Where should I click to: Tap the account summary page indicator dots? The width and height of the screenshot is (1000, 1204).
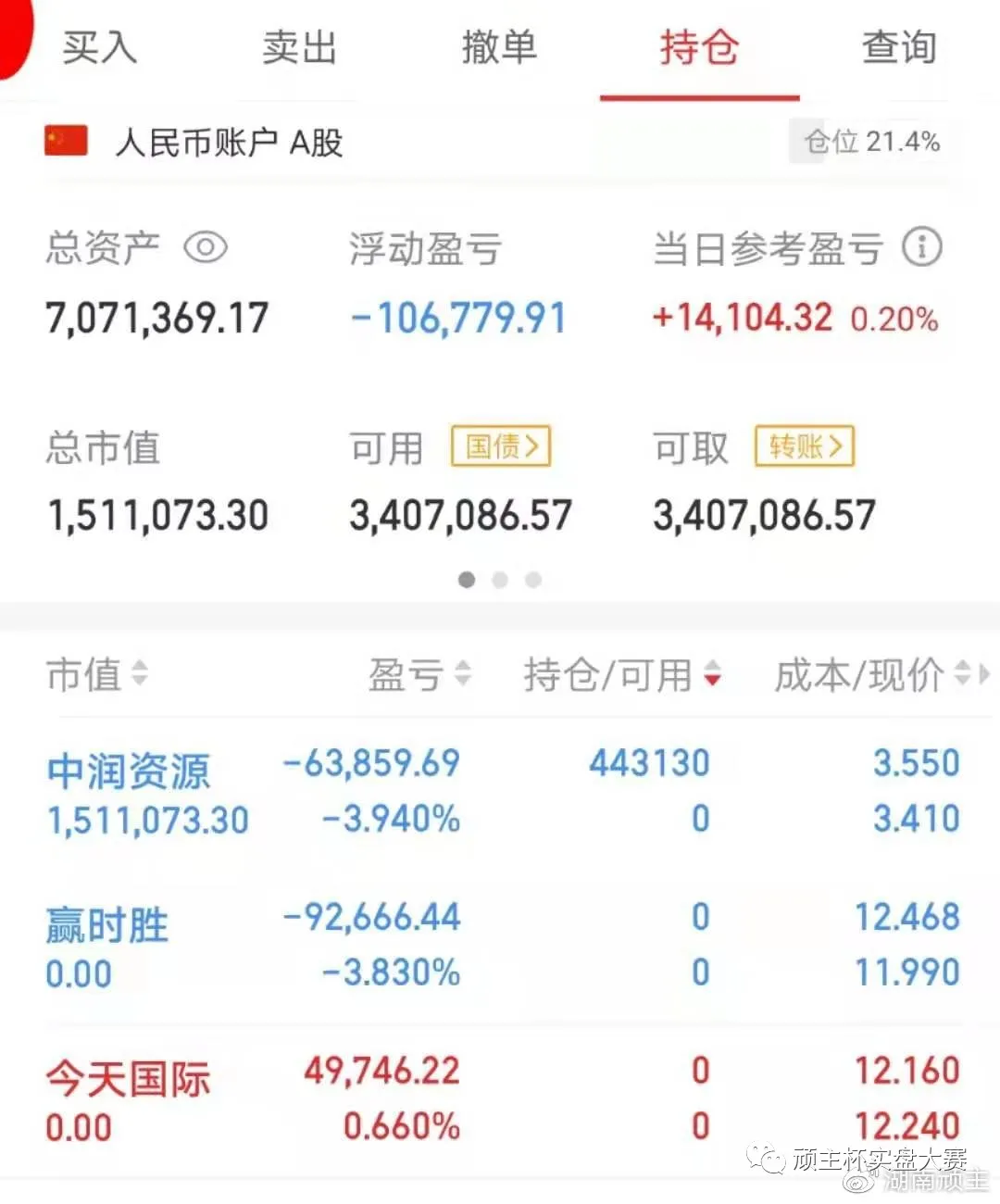click(500, 580)
